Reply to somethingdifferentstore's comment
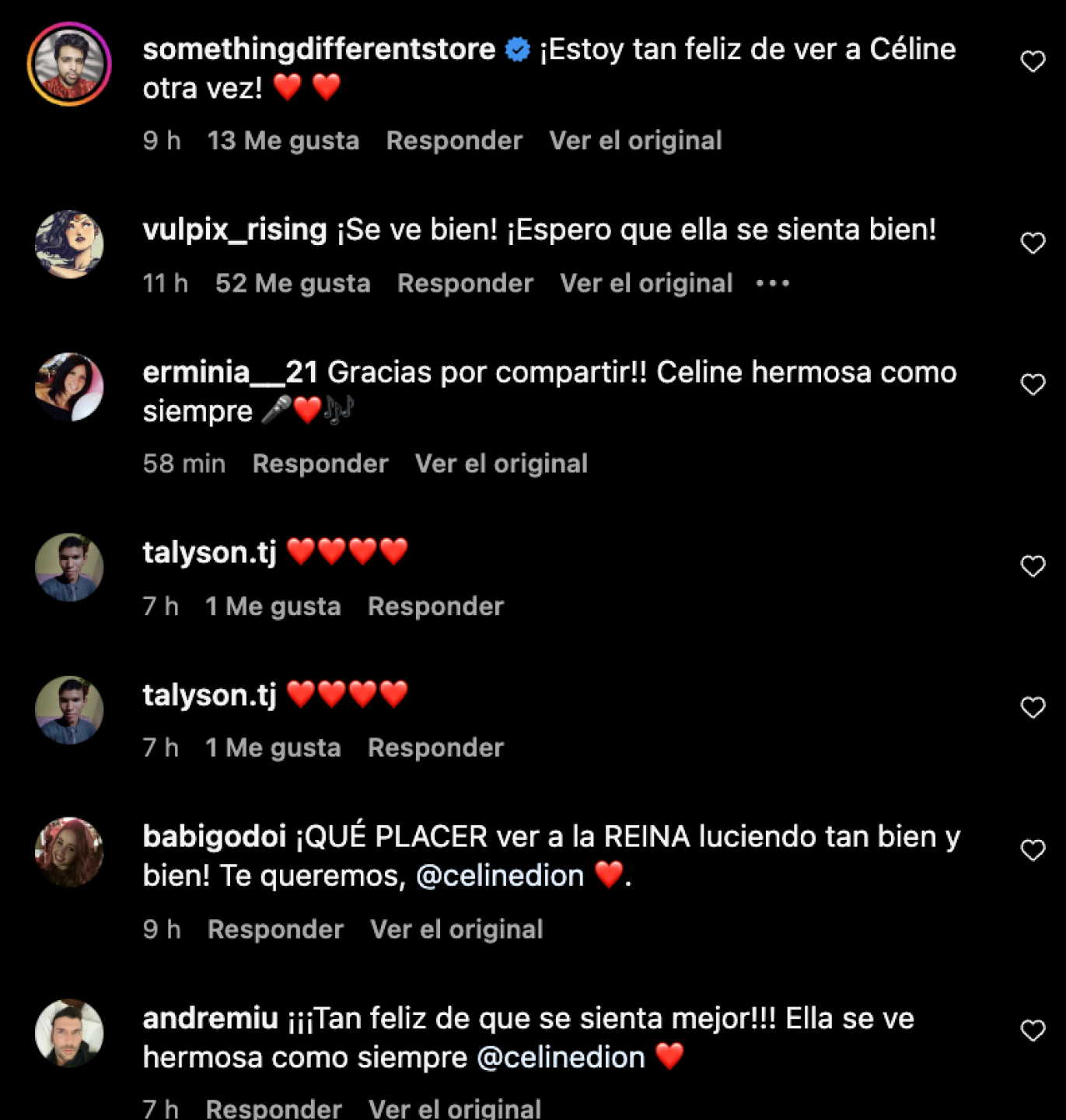This screenshot has width=1066, height=1120. 454,141
